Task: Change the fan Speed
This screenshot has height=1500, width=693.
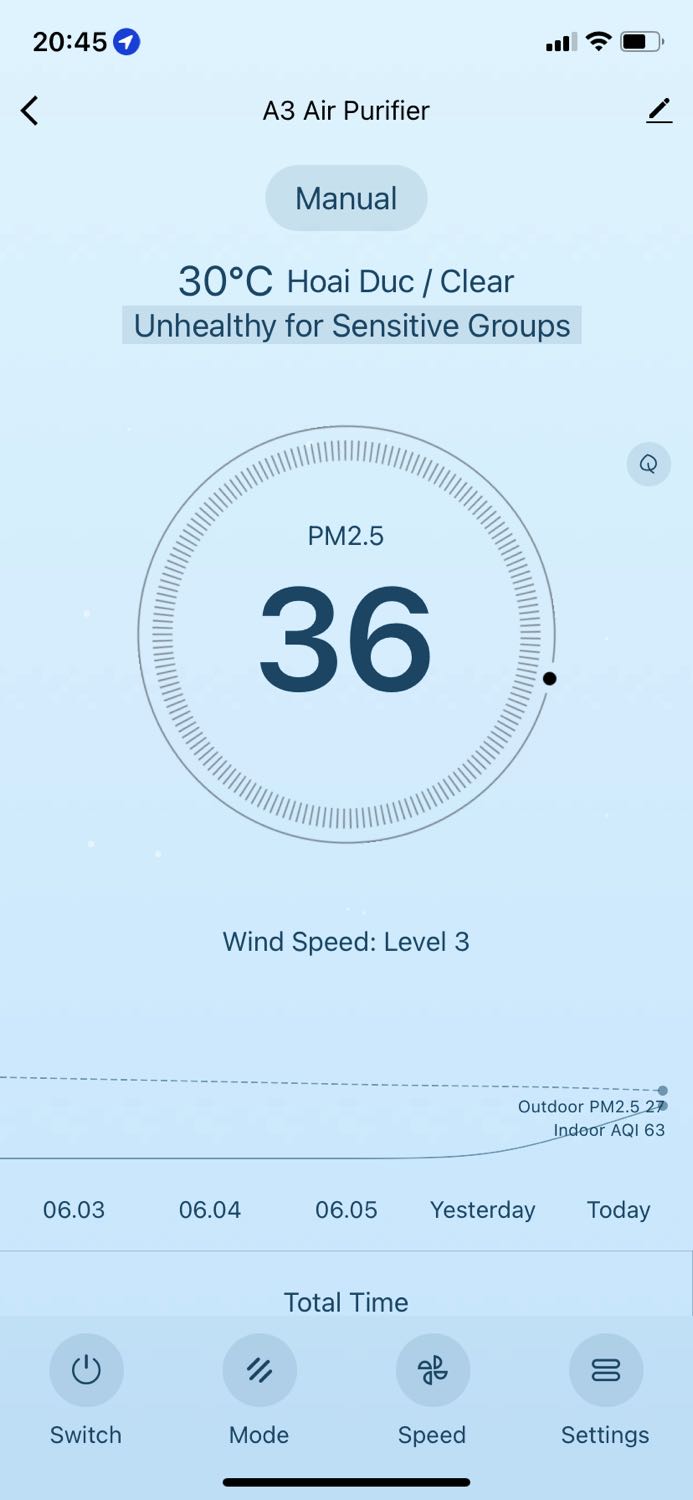Action: (x=432, y=1370)
